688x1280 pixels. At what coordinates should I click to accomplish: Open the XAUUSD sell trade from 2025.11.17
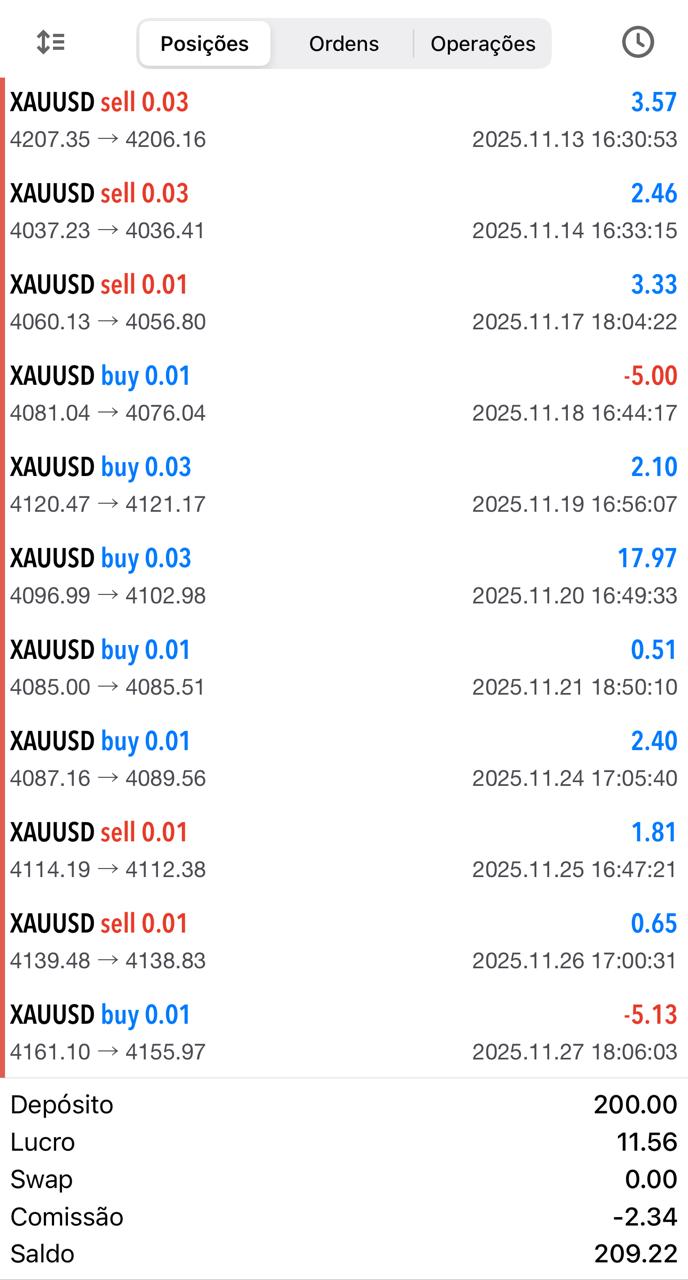[x=343, y=303]
